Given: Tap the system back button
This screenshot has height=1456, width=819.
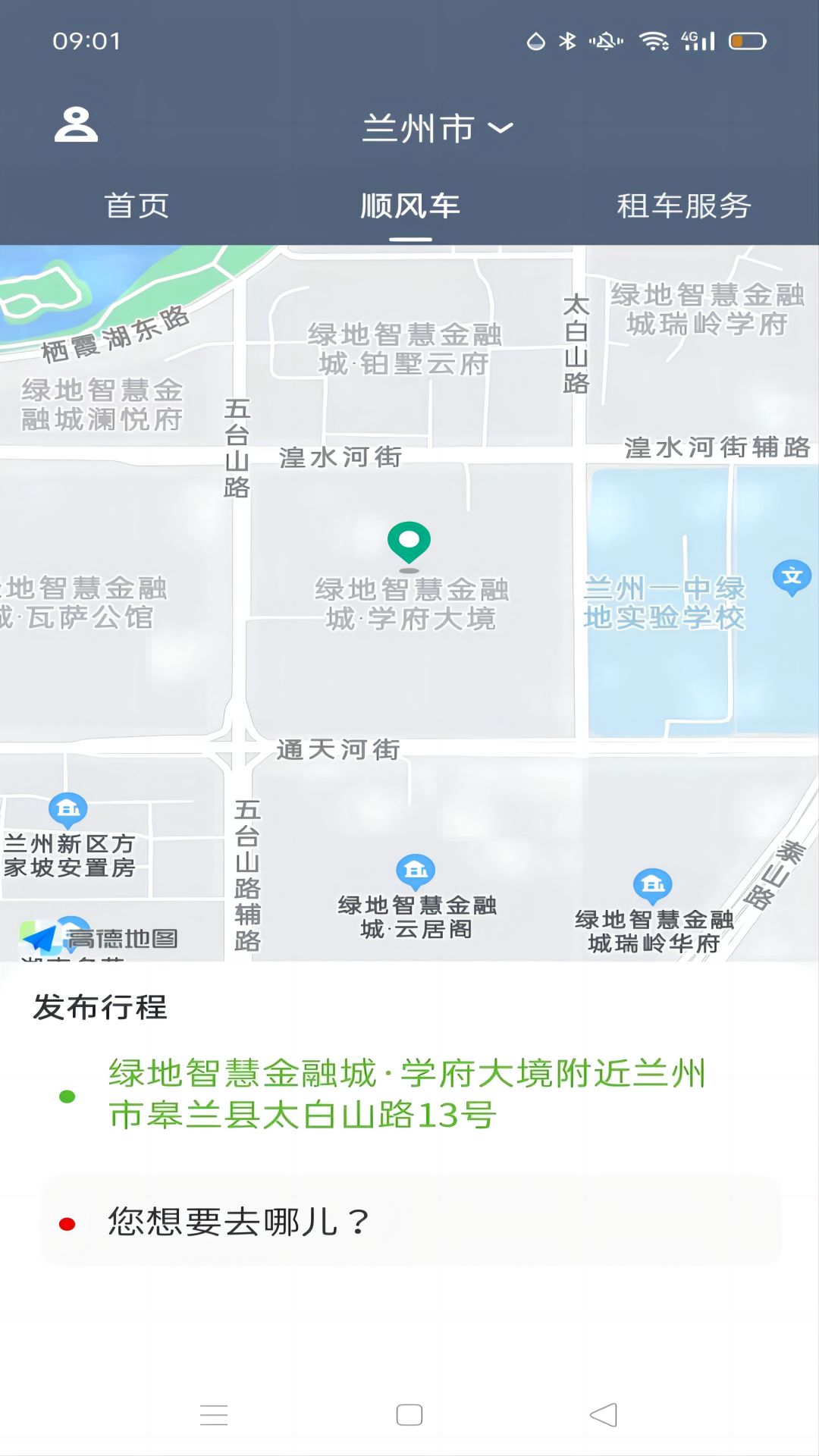Looking at the screenshot, I should pos(604,1414).
